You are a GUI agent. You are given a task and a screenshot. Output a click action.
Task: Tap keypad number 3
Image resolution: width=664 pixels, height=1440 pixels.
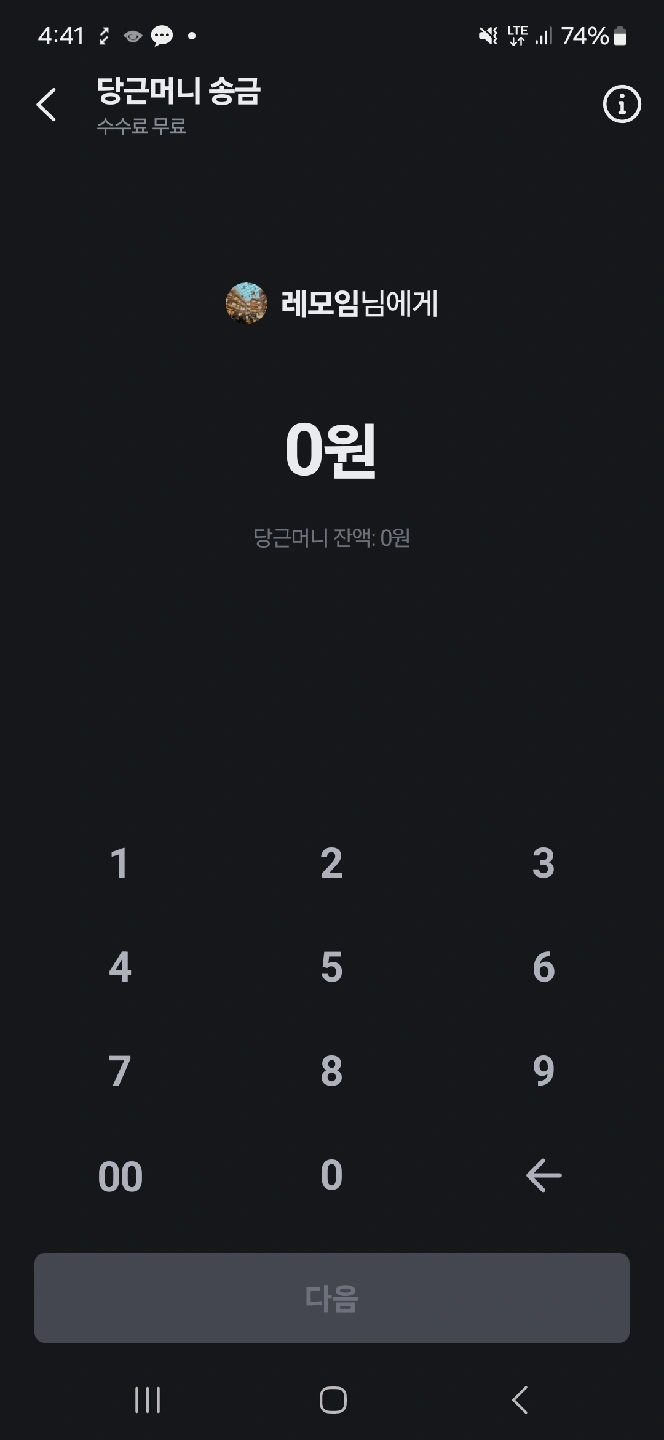(543, 864)
